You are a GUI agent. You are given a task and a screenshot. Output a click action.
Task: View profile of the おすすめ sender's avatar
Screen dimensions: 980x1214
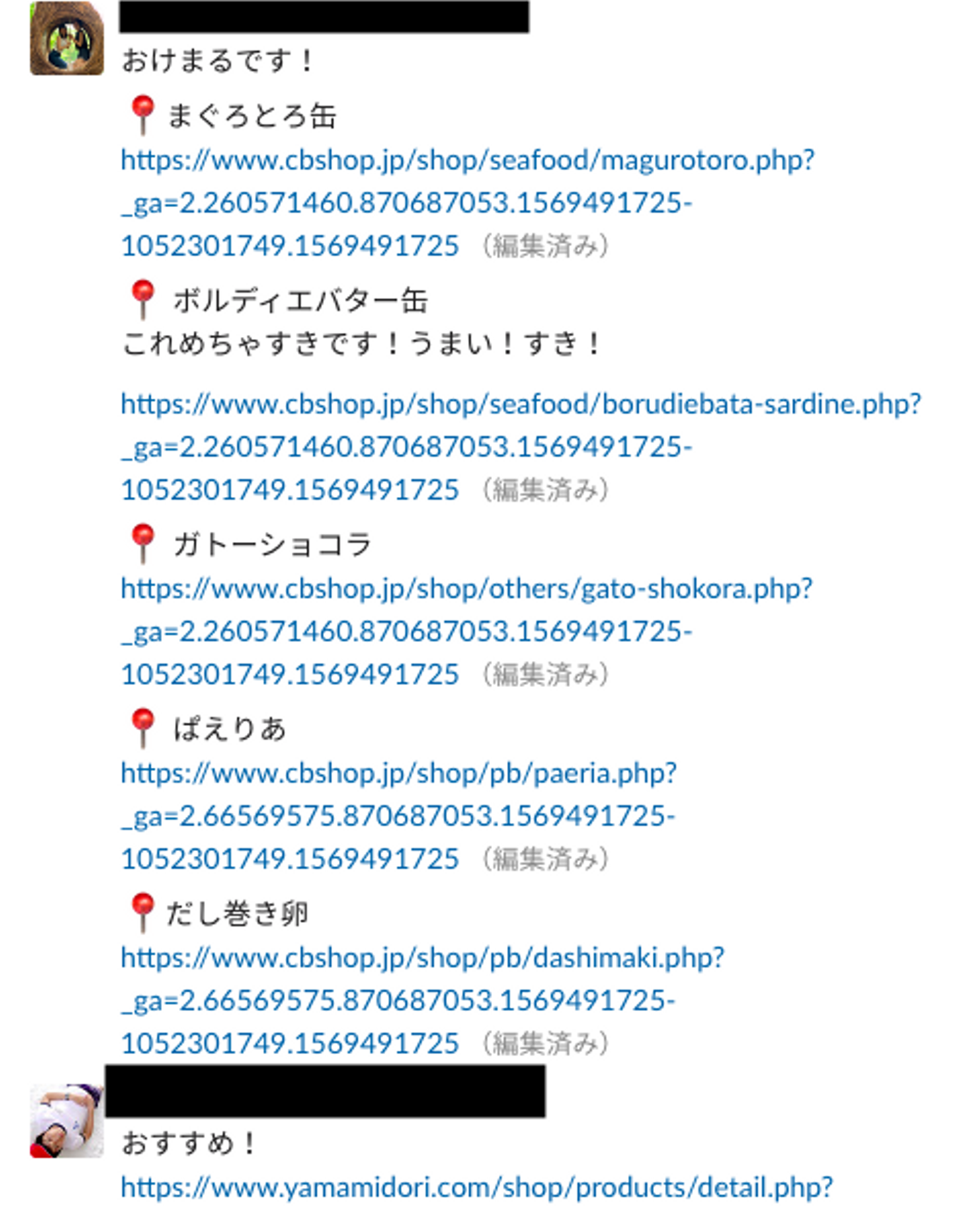pyautogui.click(x=67, y=1121)
